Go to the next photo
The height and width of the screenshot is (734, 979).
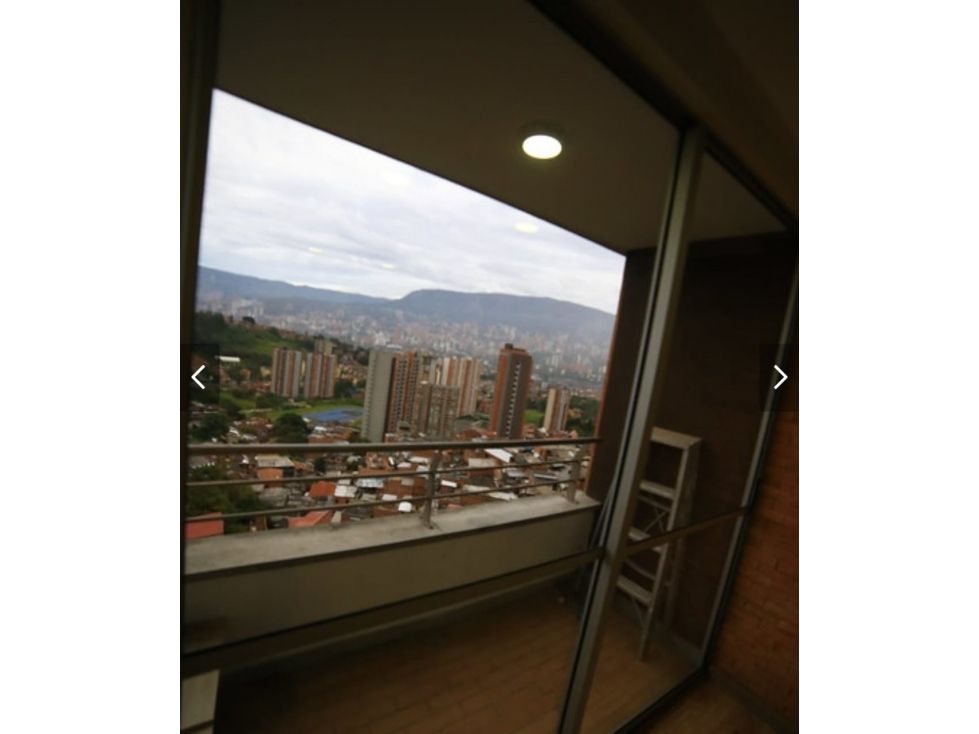(779, 377)
